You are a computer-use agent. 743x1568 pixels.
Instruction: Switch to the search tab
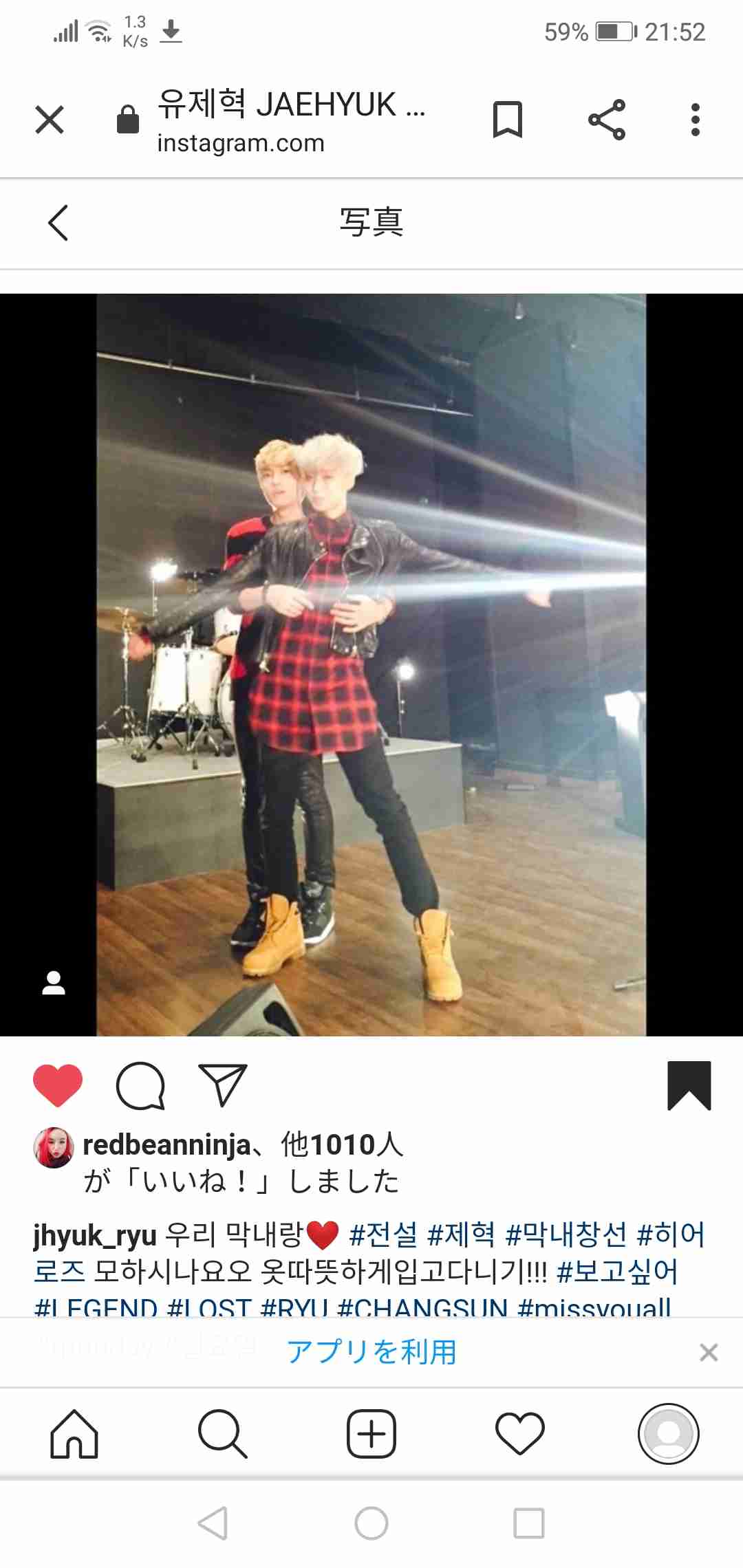[x=222, y=1434]
